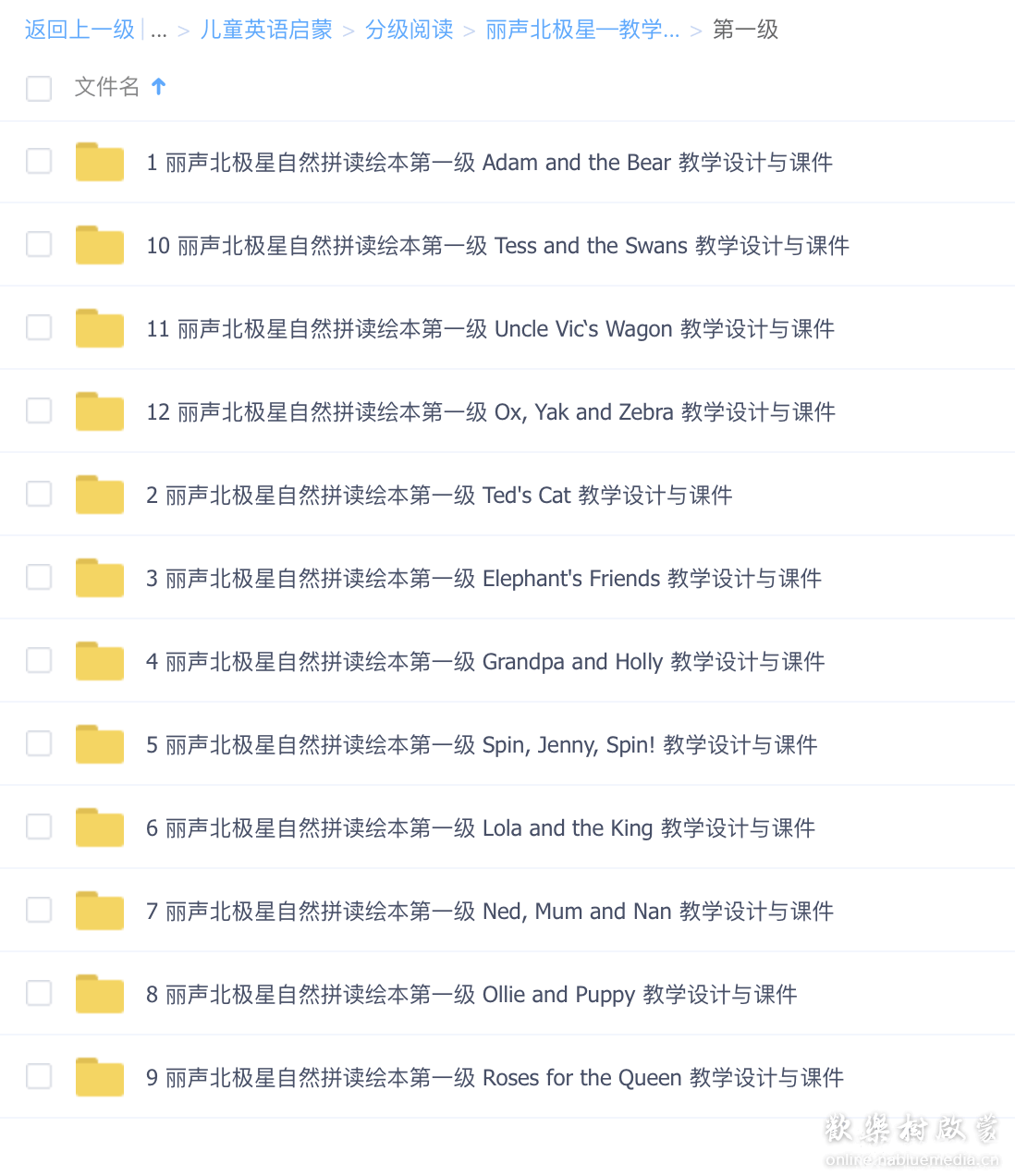Select the checkbox for 'Ollie and Puppy'
Screen dimensions: 1015x1176
(x=38, y=993)
